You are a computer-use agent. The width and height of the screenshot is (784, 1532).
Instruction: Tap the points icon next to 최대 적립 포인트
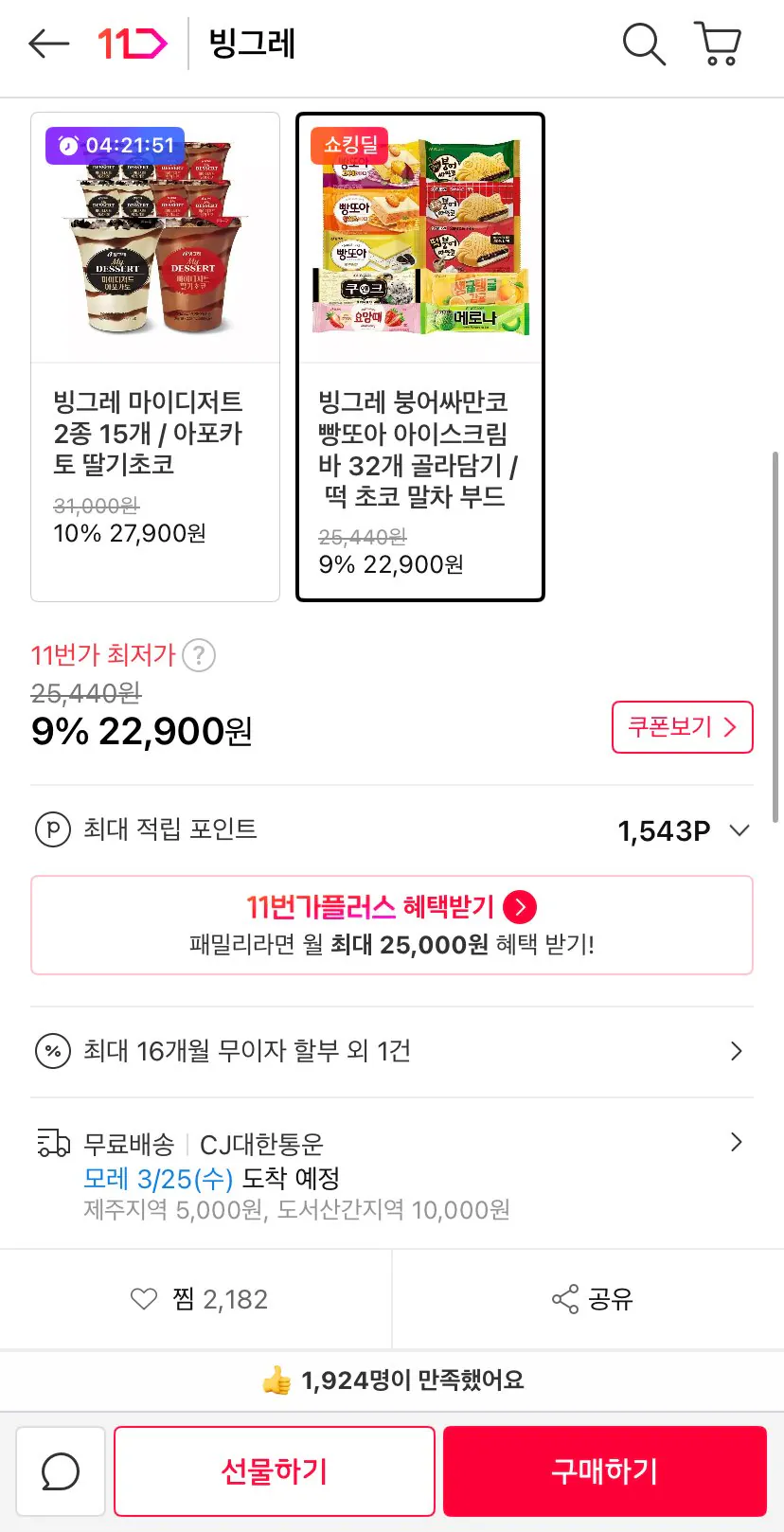54,829
